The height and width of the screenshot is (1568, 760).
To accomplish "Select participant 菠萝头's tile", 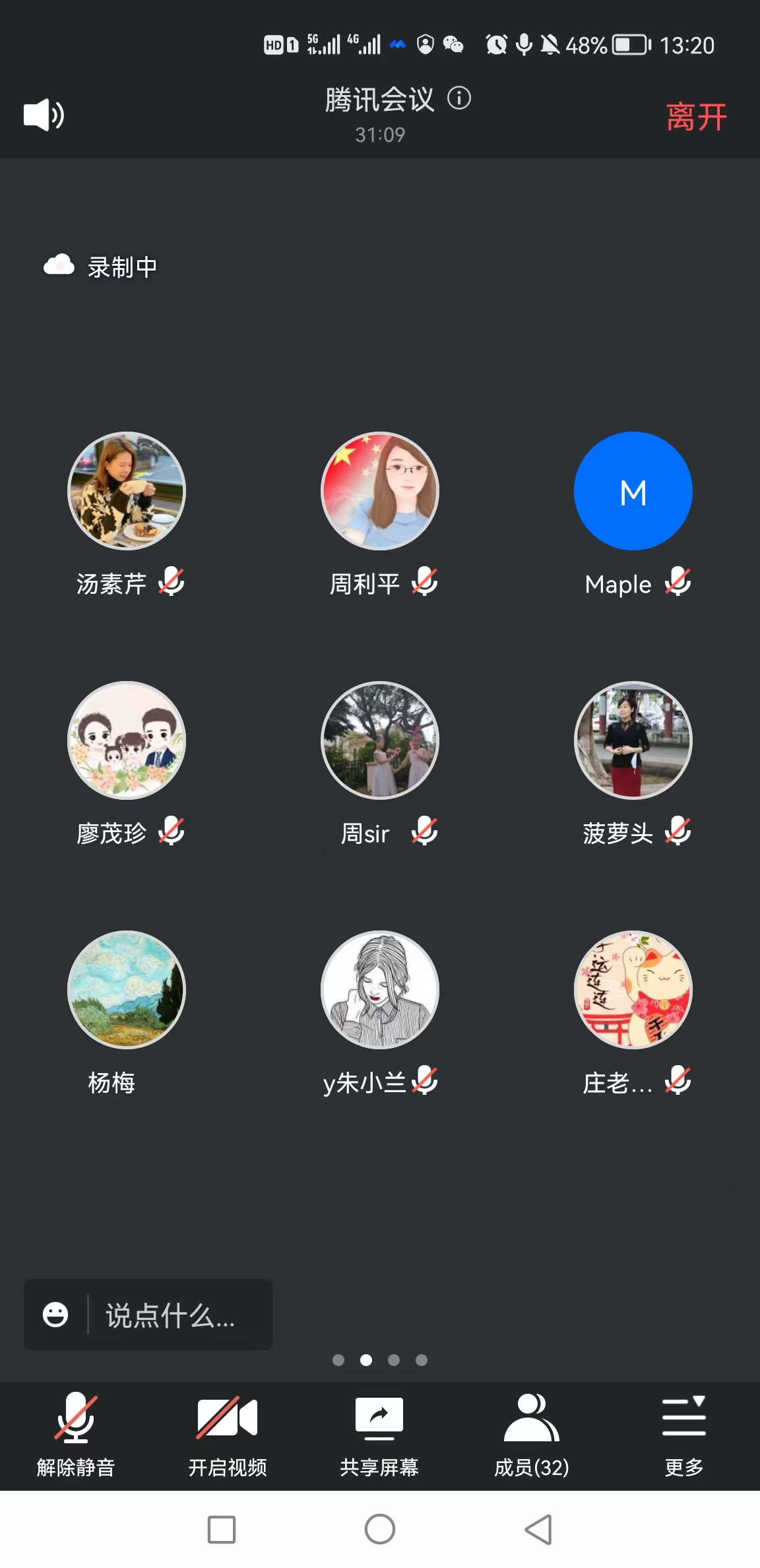I will 633,740.
